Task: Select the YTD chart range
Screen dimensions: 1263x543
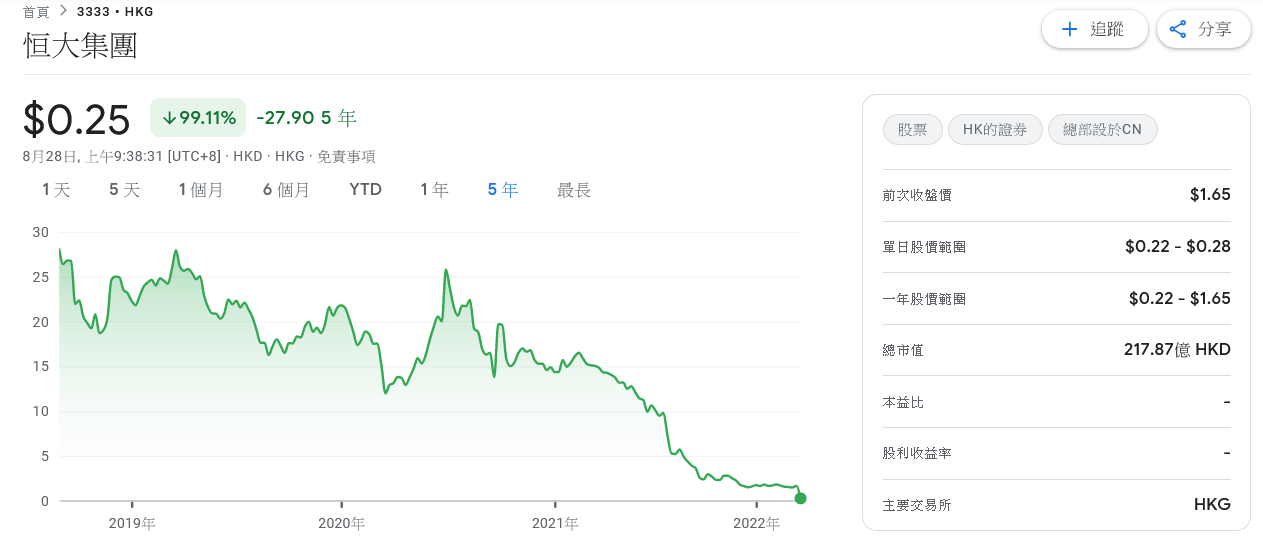Action: click(x=365, y=190)
